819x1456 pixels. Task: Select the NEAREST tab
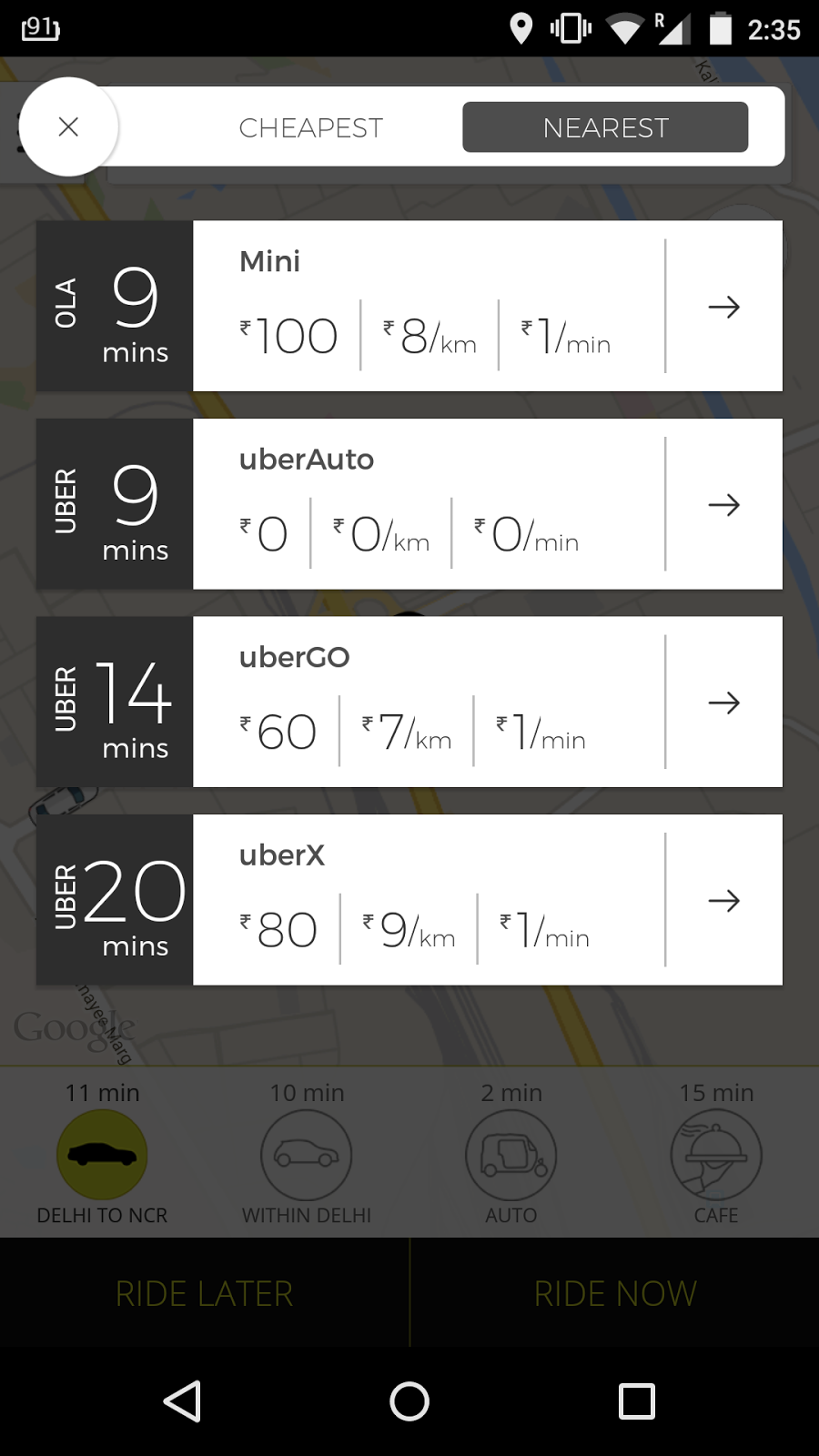click(x=605, y=127)
